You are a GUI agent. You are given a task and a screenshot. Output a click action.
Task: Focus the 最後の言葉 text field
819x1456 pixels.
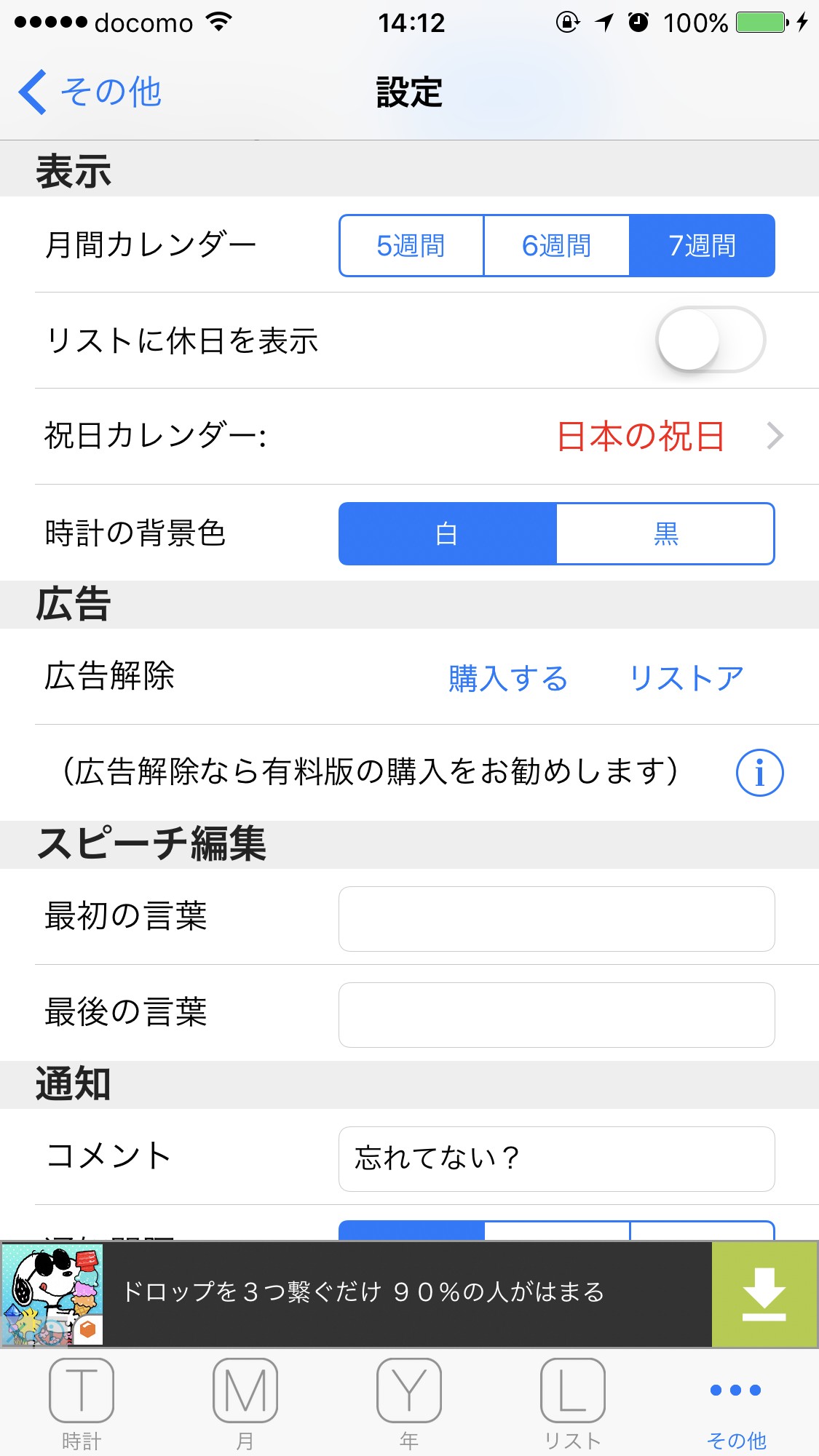coord(556,1014)
